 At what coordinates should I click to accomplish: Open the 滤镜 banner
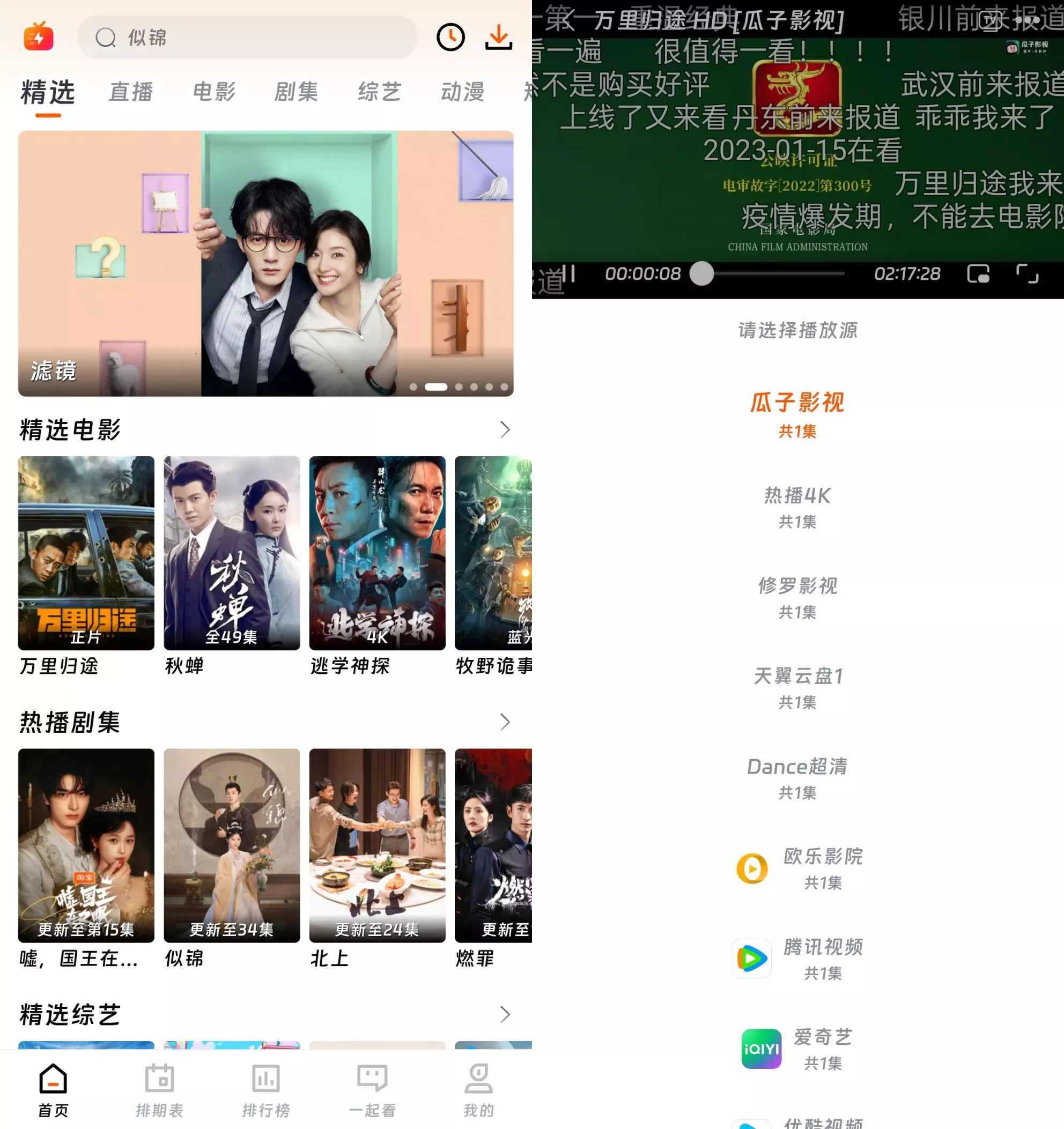[265, 263]
